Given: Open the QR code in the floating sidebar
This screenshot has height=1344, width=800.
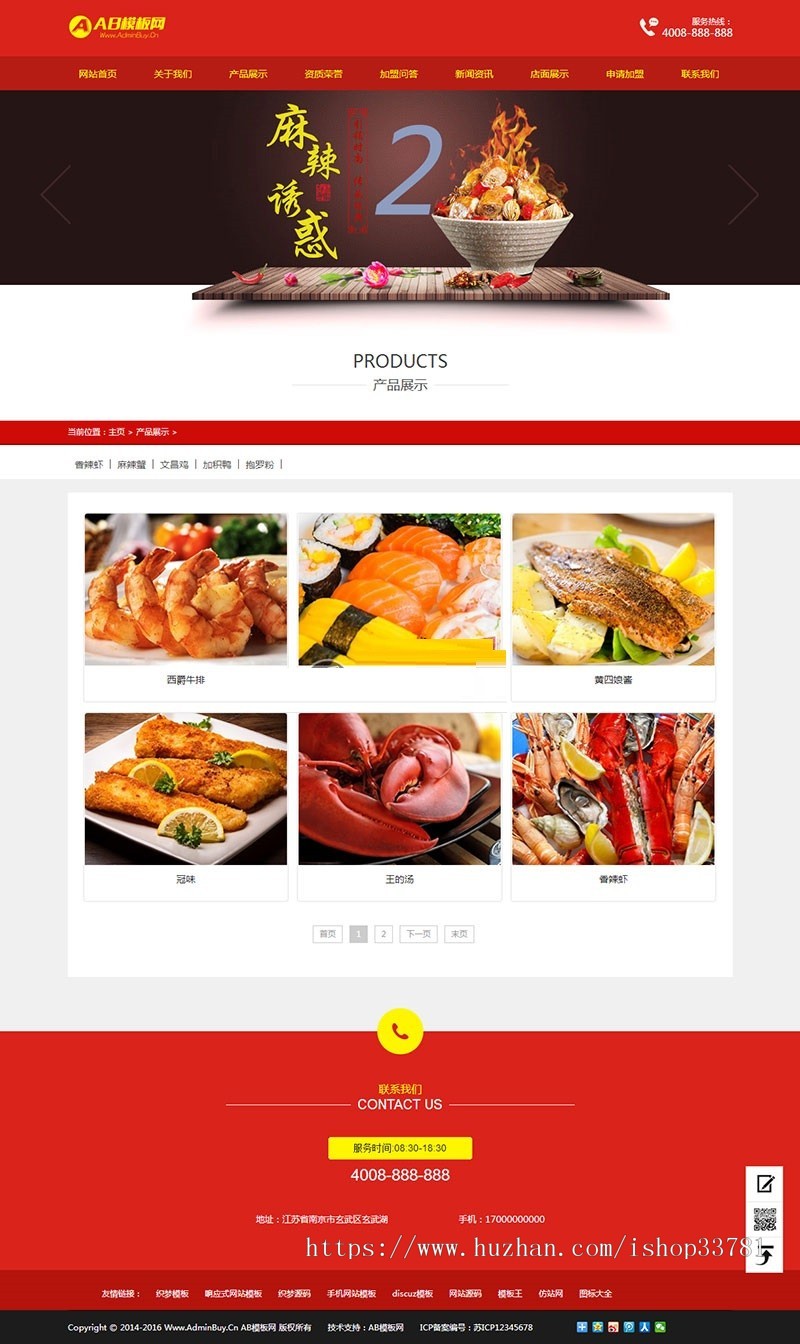Looking at the screenshot, I should [x=764, y=1218].
